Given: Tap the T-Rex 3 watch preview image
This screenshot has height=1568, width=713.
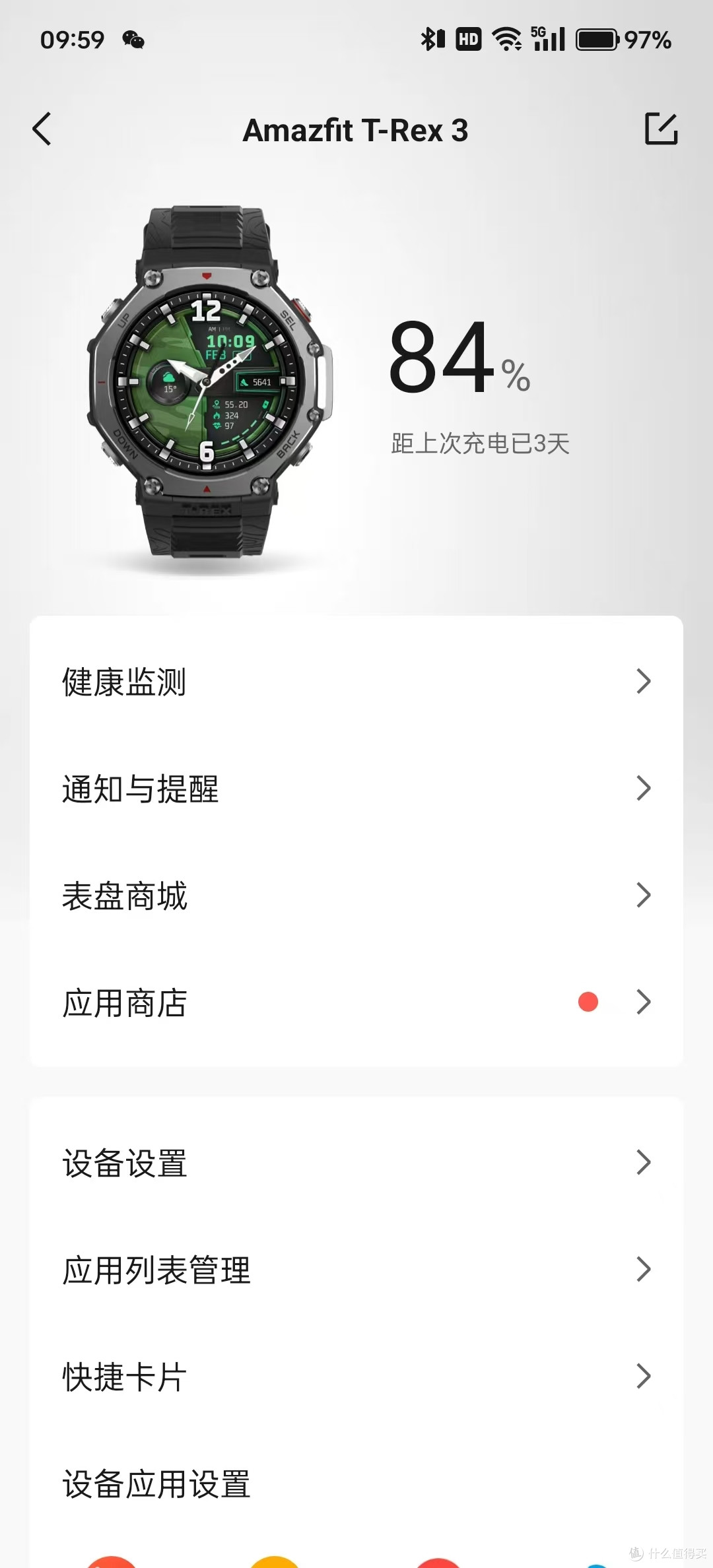Looking at the screenshot, I should [x=208, y=381].
